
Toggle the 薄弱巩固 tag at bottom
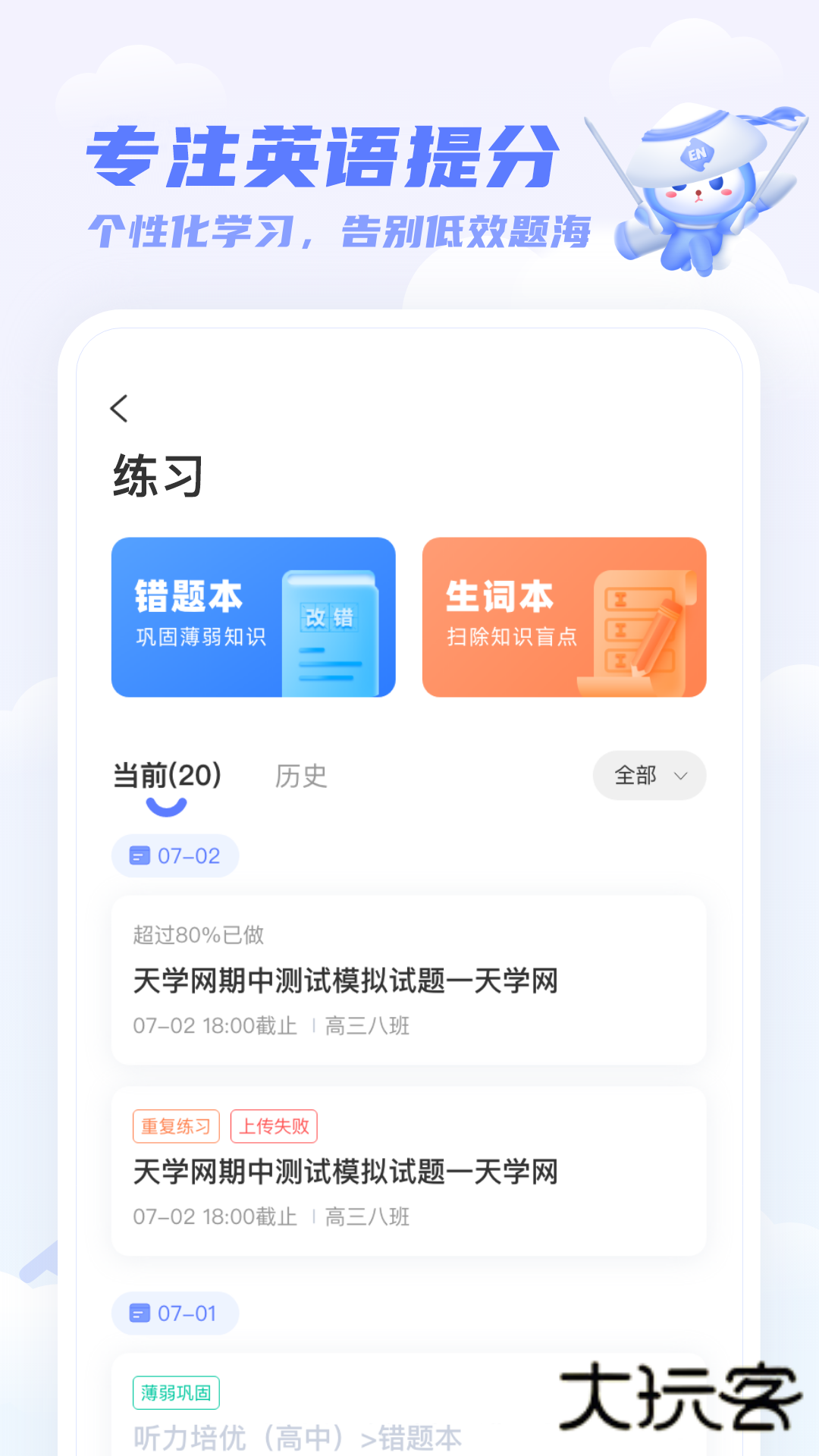[x=175, y=1393]
